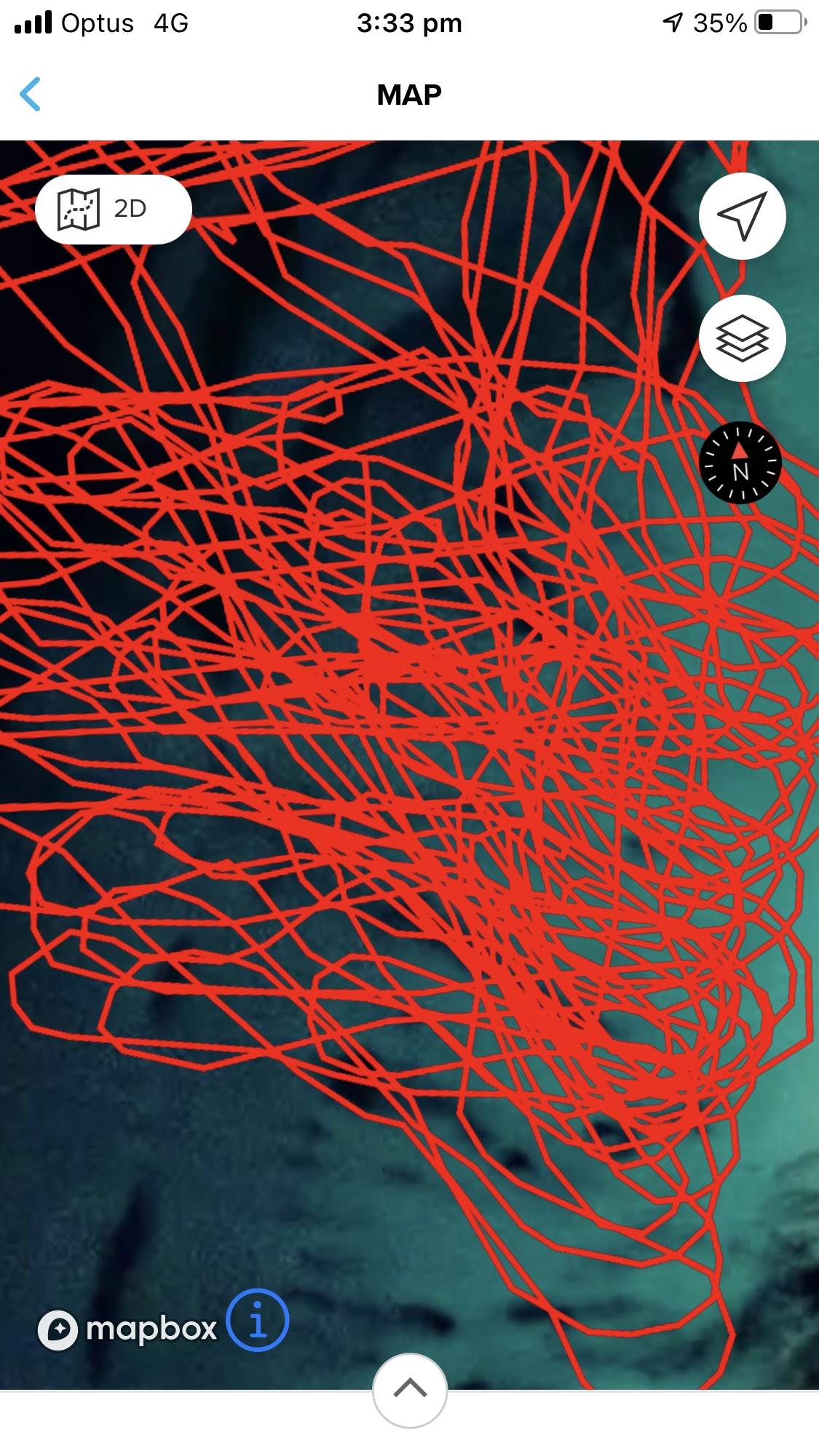Reset map orientation with the compass
The width and height of the screenshot is (819, 1456).
tap(740, 463)
